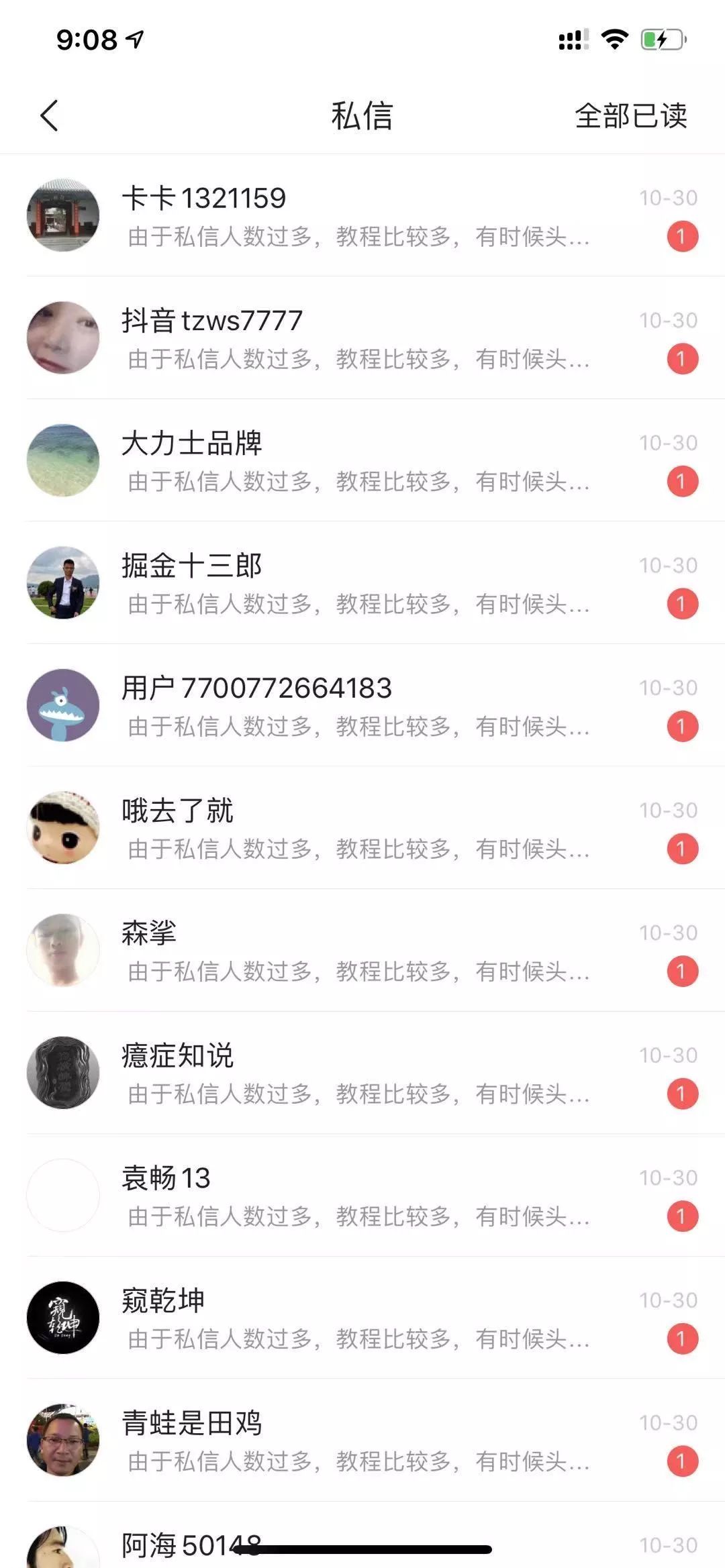This screenshot has width=725, height=1568.
Task: Tap the chat with 用户7700772664183
Action: click(362, 705)
